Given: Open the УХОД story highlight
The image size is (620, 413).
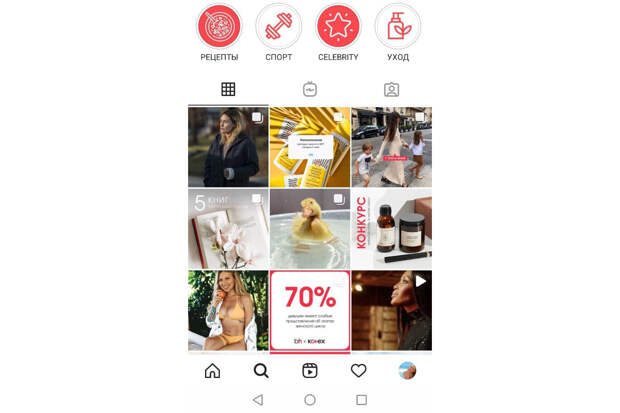Looking at the screenshot, I should pos(398,26).
